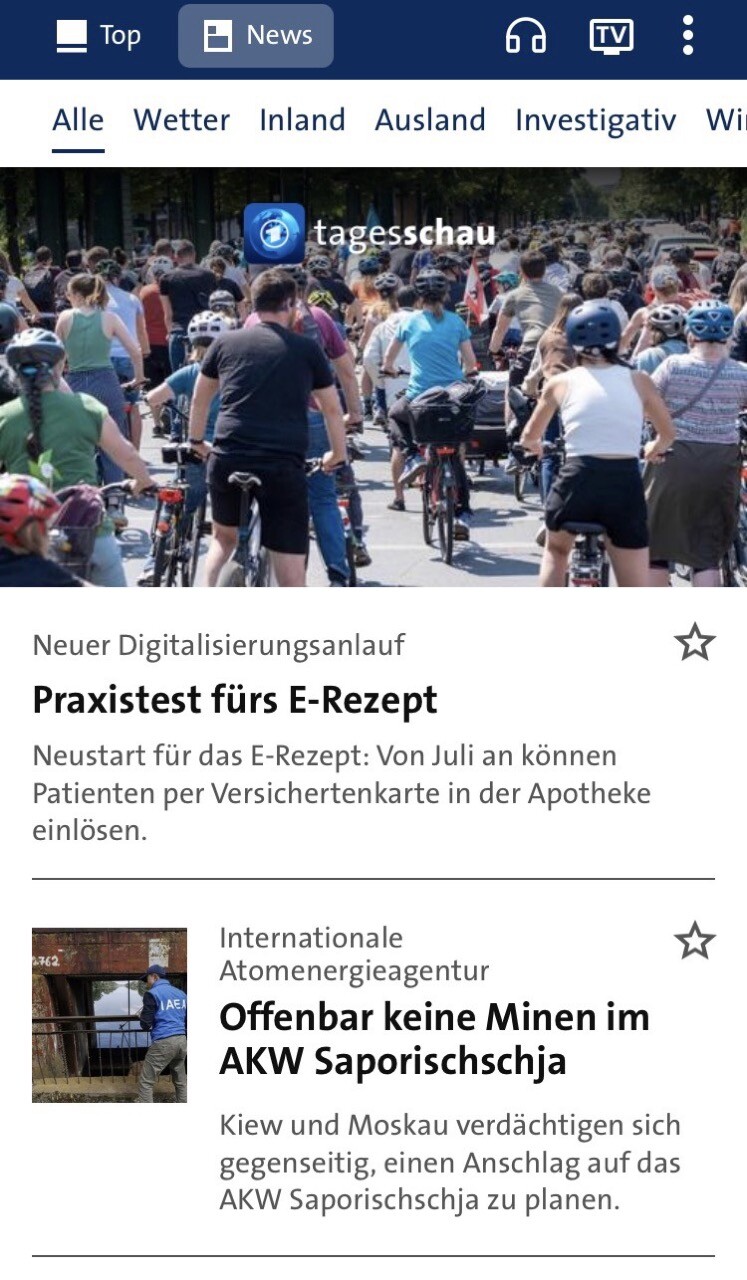Switch to the Investigativ tab
Image resolution: width=747 pixels, height=1280 pixels.
pos(595,120)
